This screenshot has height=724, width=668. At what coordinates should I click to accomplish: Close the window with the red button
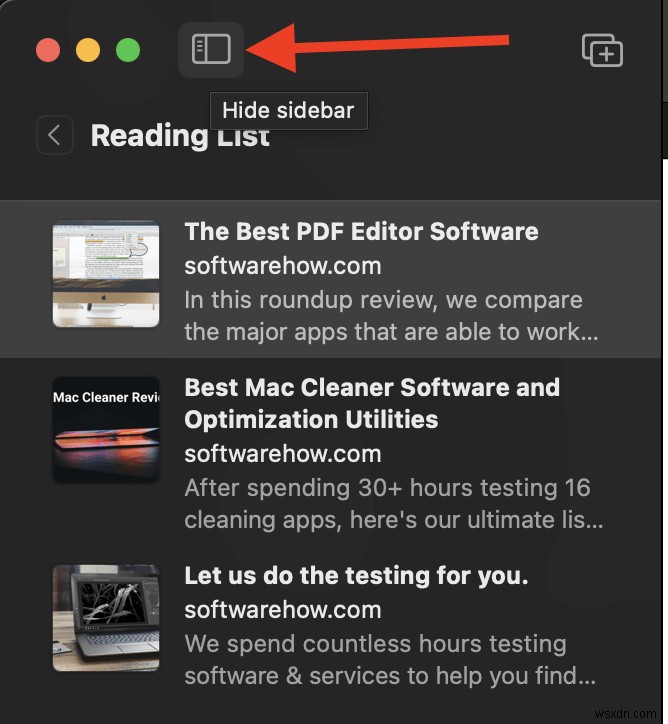(x=48, y=50)
